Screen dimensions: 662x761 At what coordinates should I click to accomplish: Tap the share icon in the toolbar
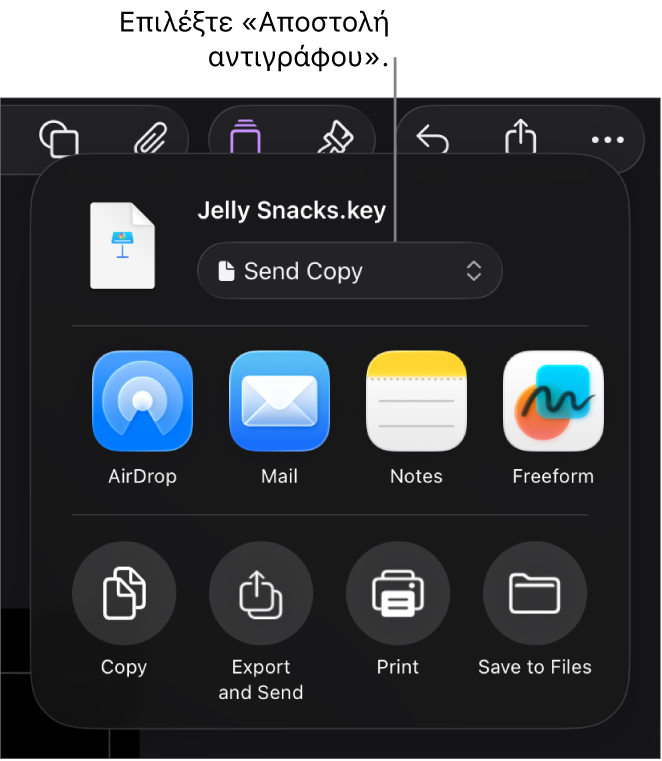521,138
